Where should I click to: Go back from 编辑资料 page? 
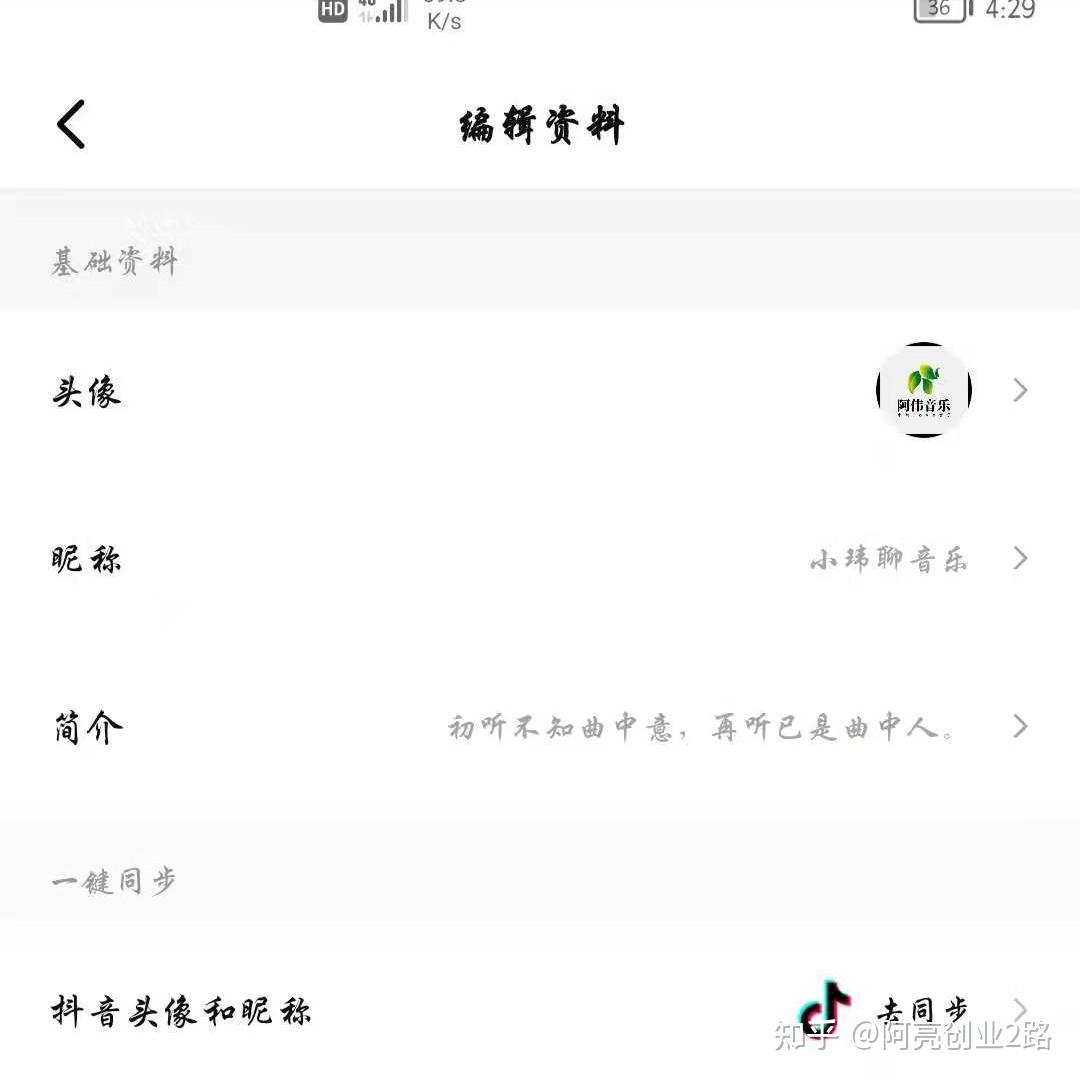pyautogui.click(x=71, y=125)
